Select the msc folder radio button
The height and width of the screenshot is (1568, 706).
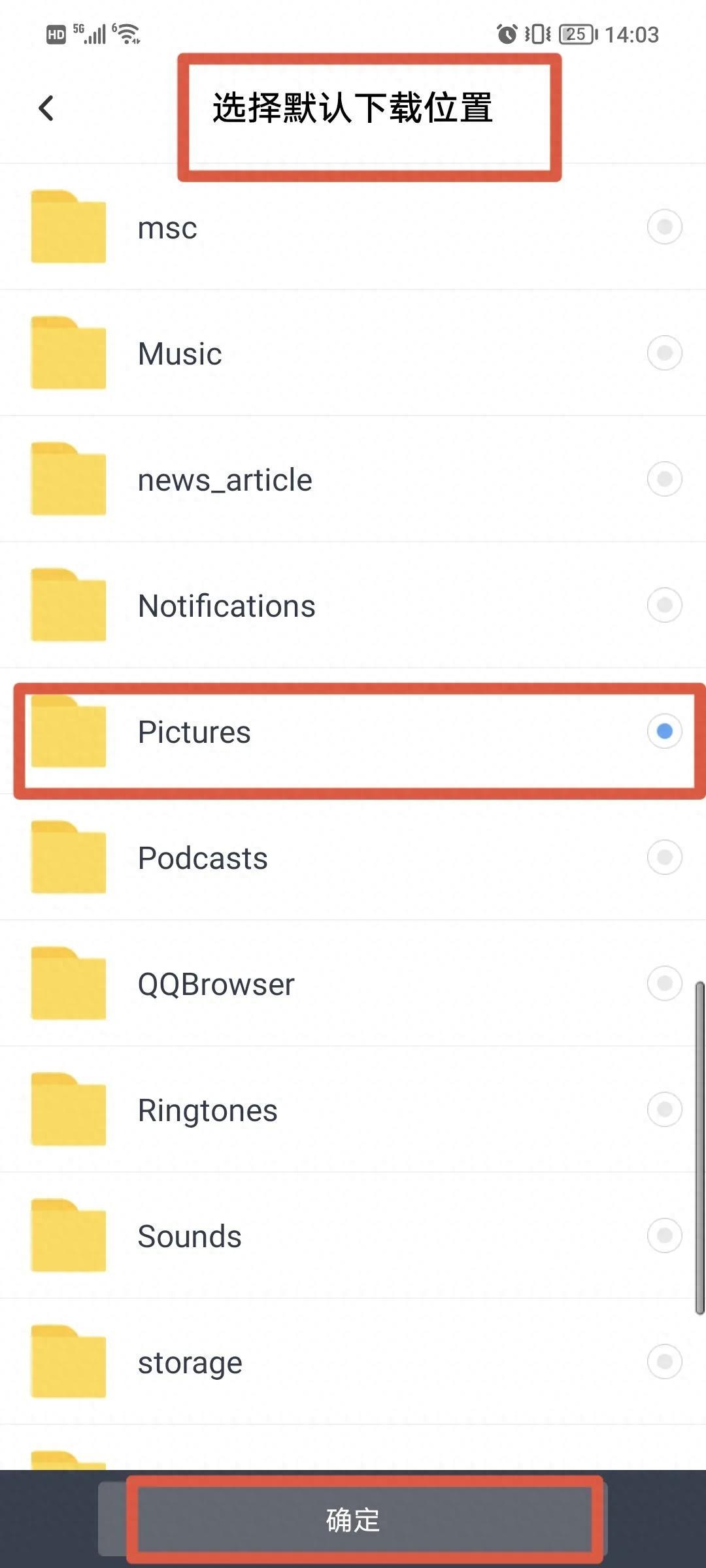pyautogui.click(x=664, y=227)
